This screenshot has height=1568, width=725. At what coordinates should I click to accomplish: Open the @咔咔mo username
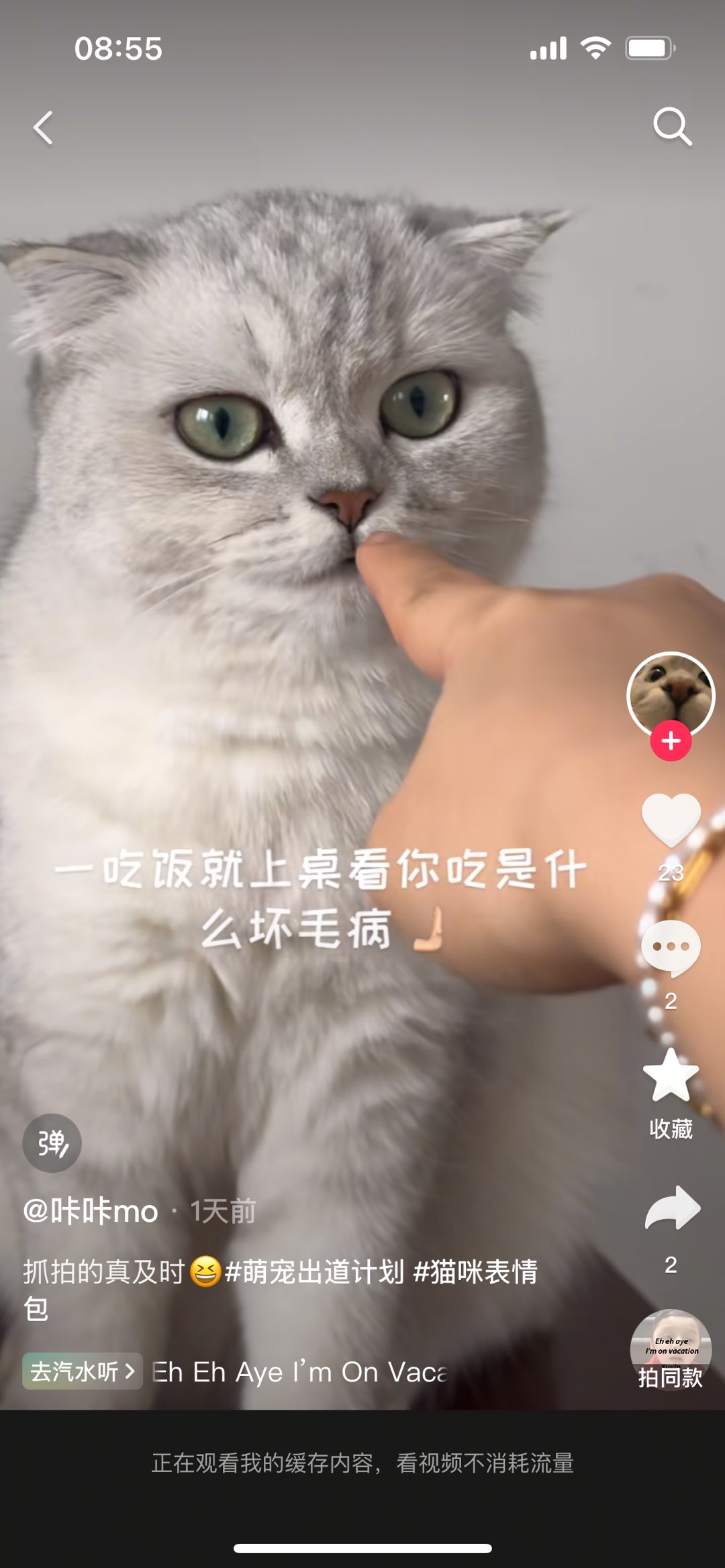coord(91,1211)
